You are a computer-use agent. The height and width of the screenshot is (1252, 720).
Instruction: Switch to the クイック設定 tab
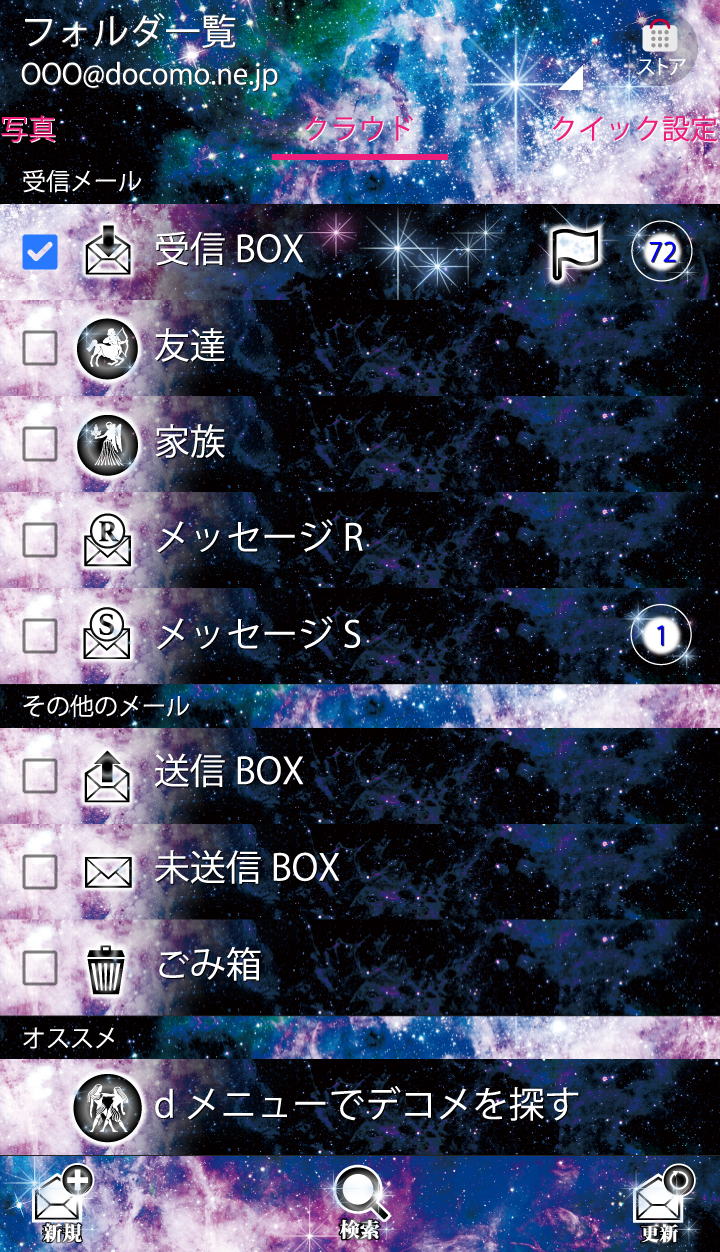634,129
